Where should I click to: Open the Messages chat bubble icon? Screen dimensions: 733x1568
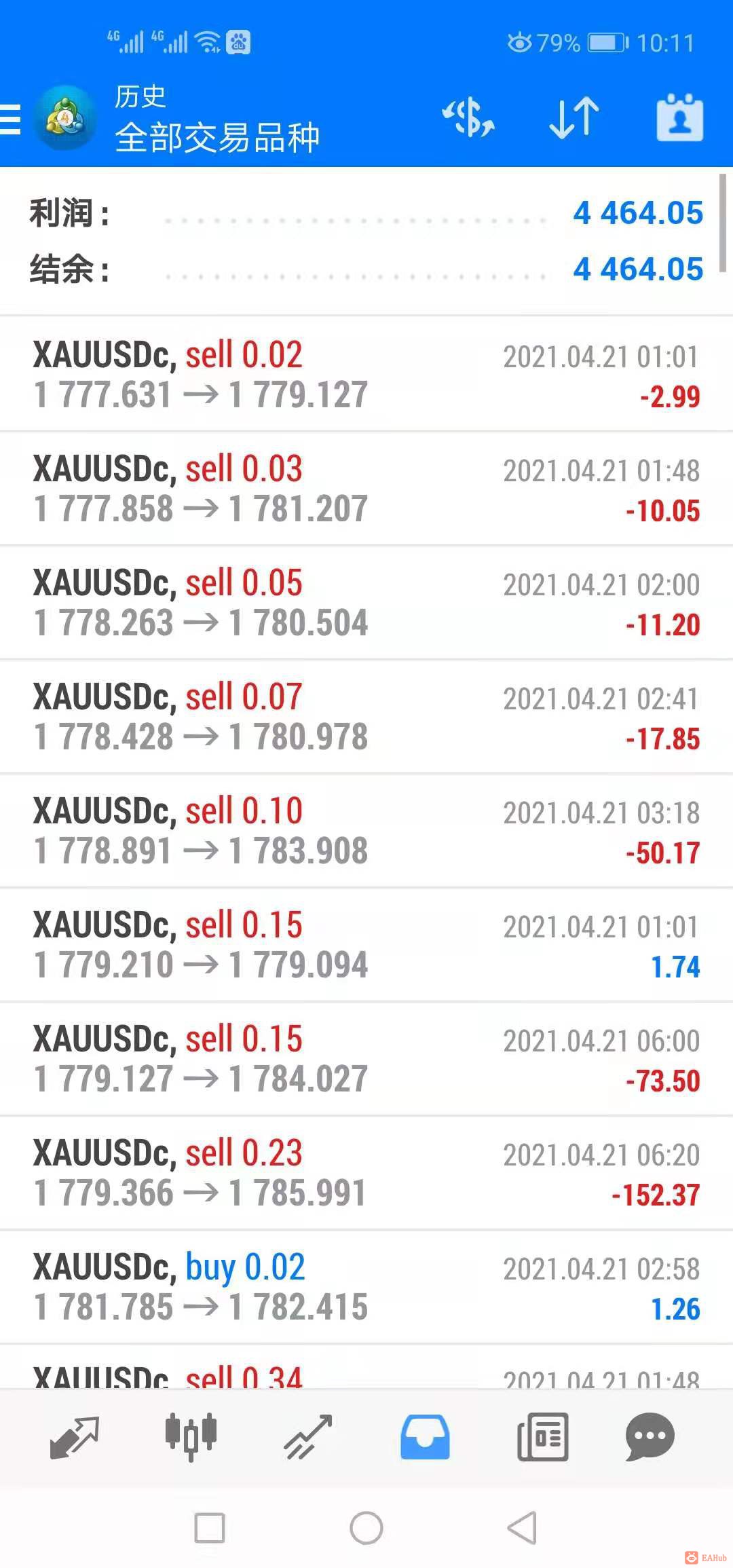[x=650, y=1436]
